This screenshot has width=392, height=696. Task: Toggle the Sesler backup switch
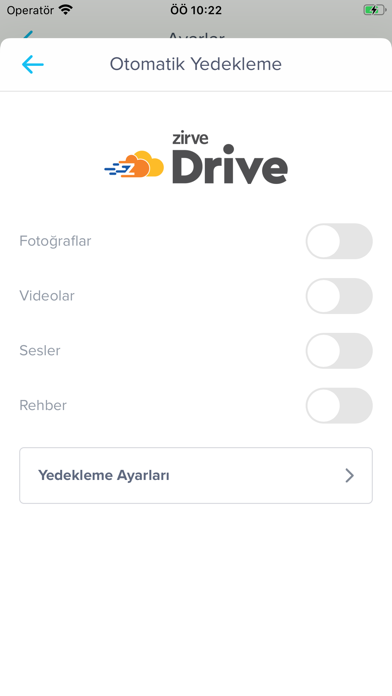click(x=339, y=351)
